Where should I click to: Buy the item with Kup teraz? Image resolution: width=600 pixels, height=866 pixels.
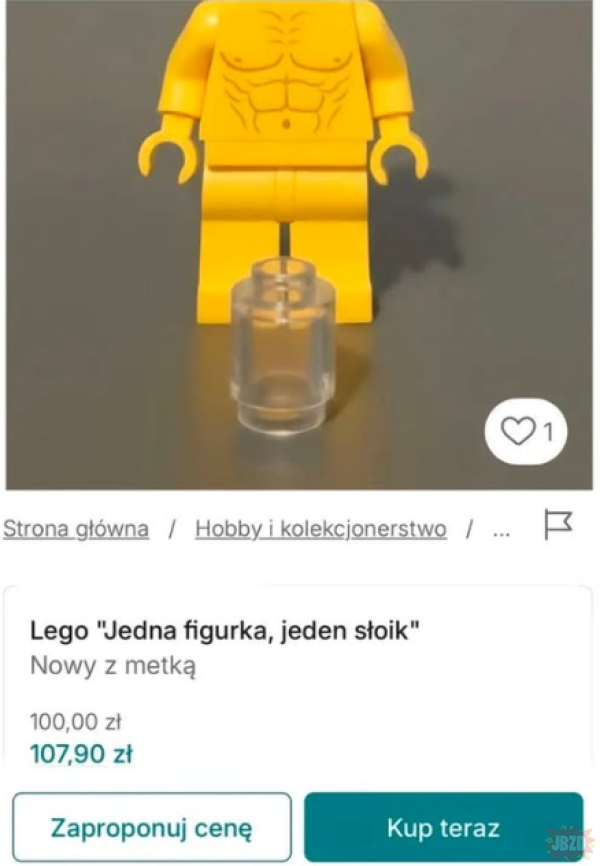pyautogui.click(x=443, y=828)
